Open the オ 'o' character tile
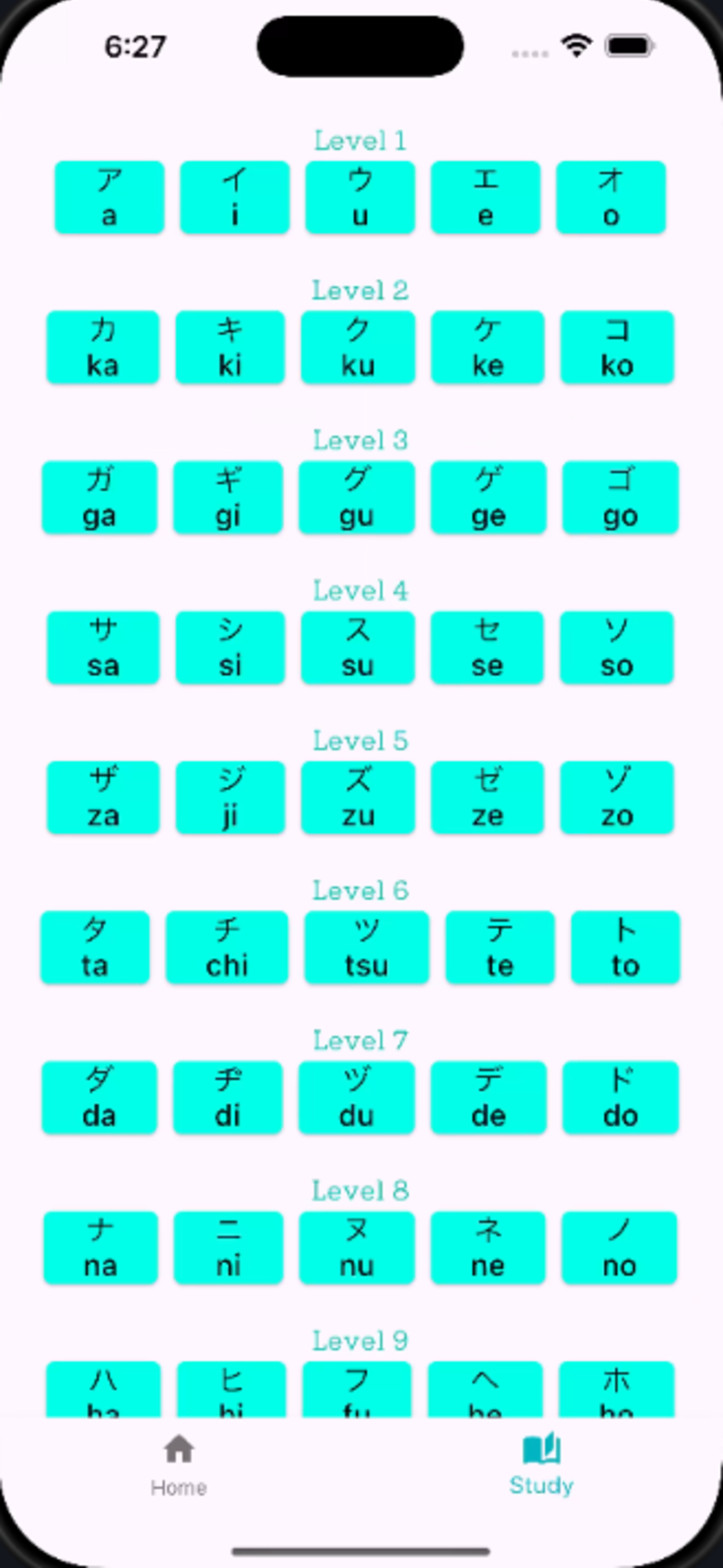This screenshot has height=1568, width=723. pyautogui.click(x=610, y=197)
